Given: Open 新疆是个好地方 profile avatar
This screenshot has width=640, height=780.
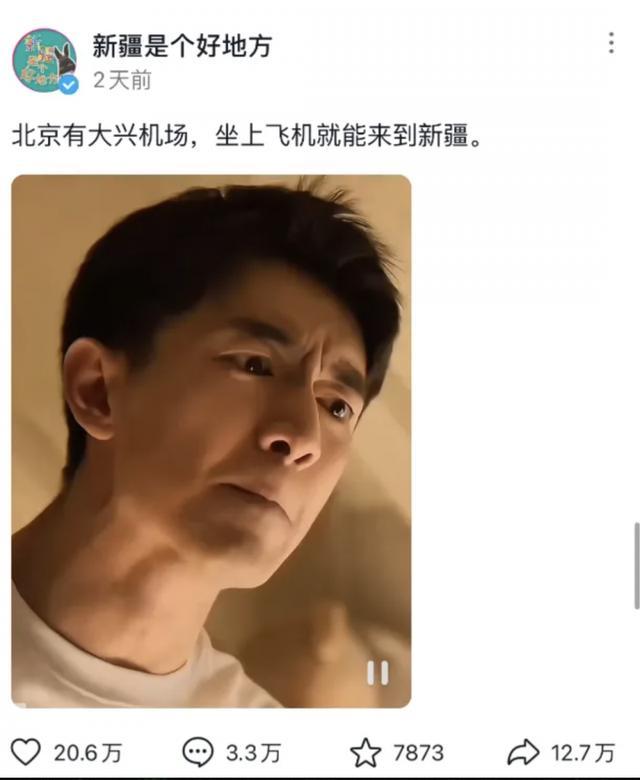Looking at the screenshot, I should (x=44, y=60).
